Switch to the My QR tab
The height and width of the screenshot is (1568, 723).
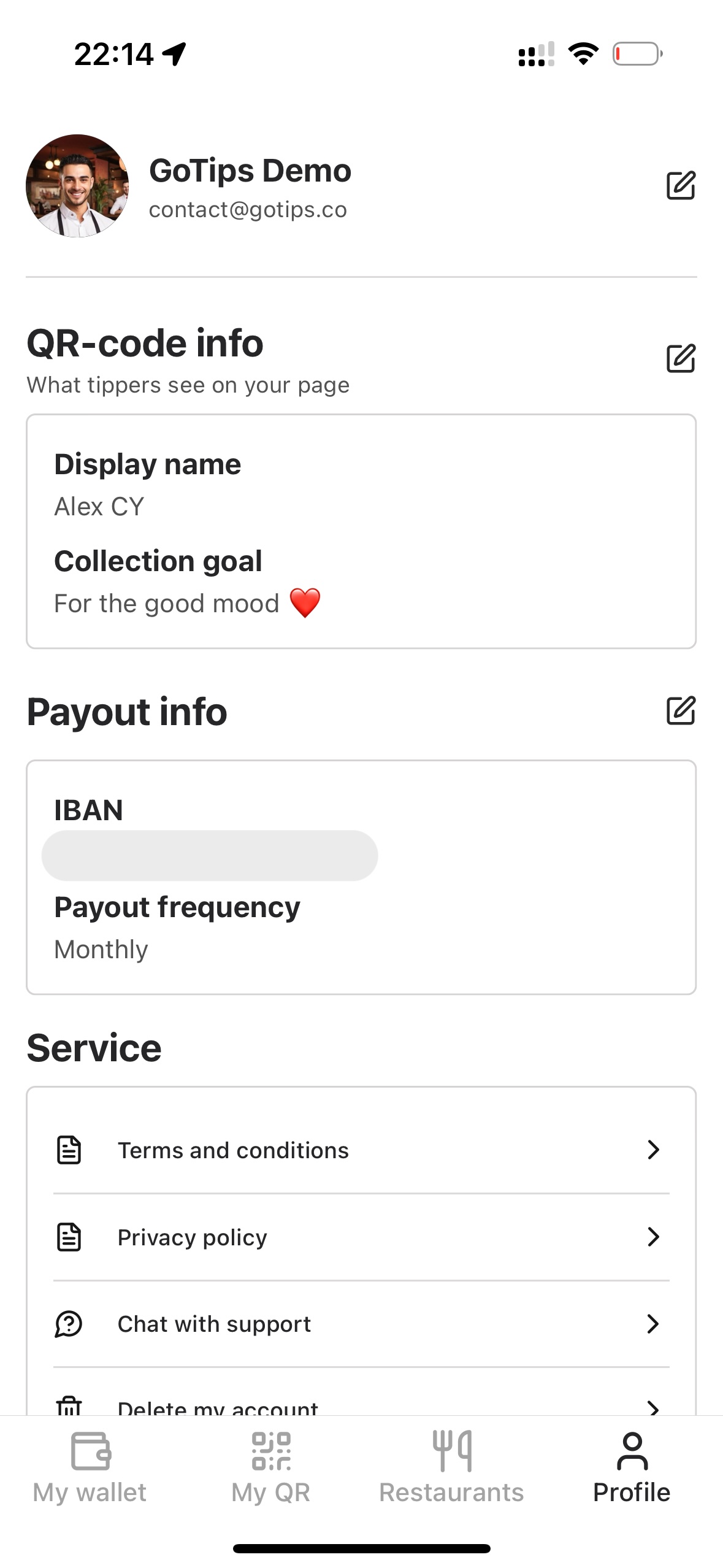(x=272, y=1472)
